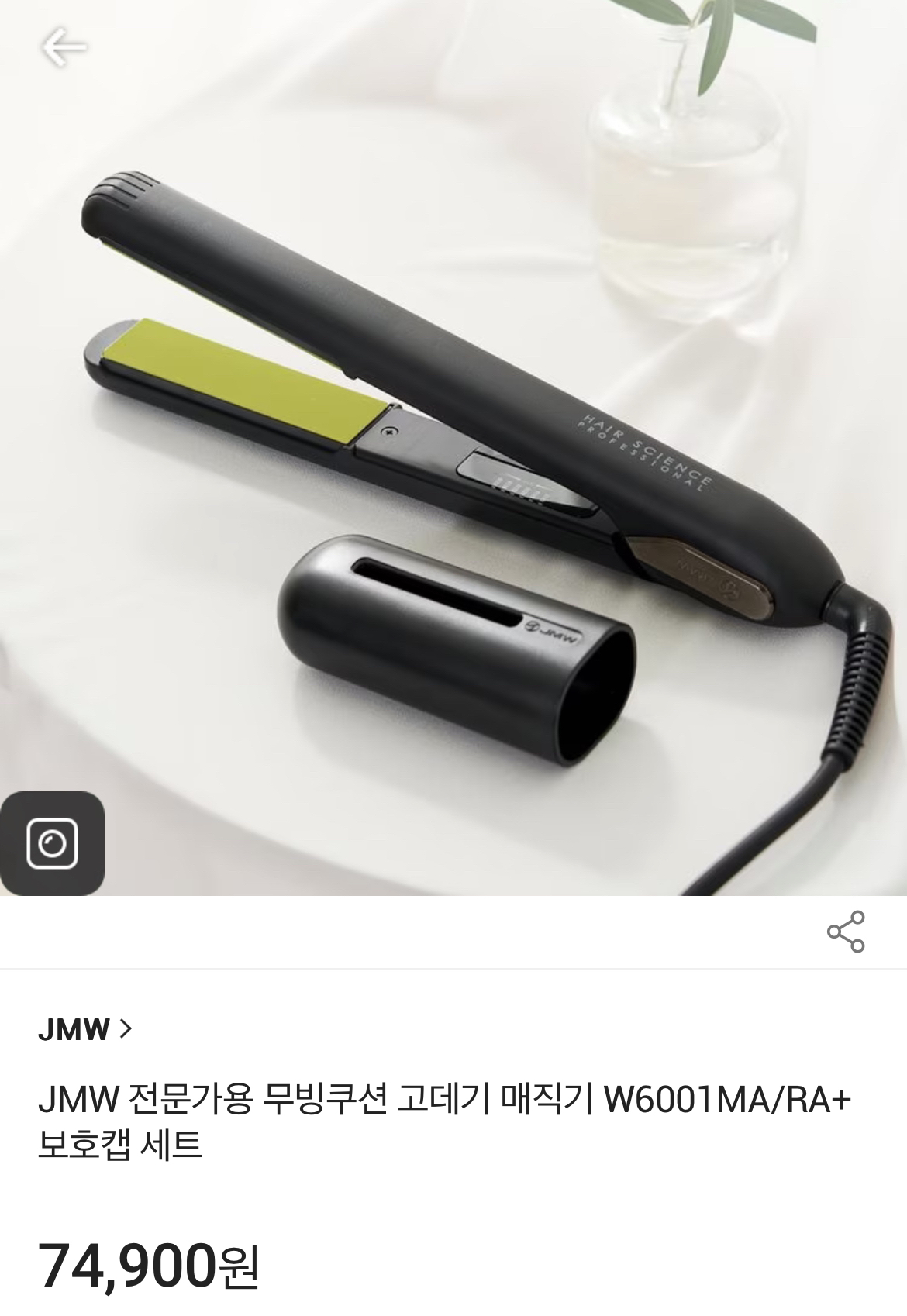Viewport: 907px width, 1316px height.
Task: Open the visual search camera icon
Action: pos(52,843)
